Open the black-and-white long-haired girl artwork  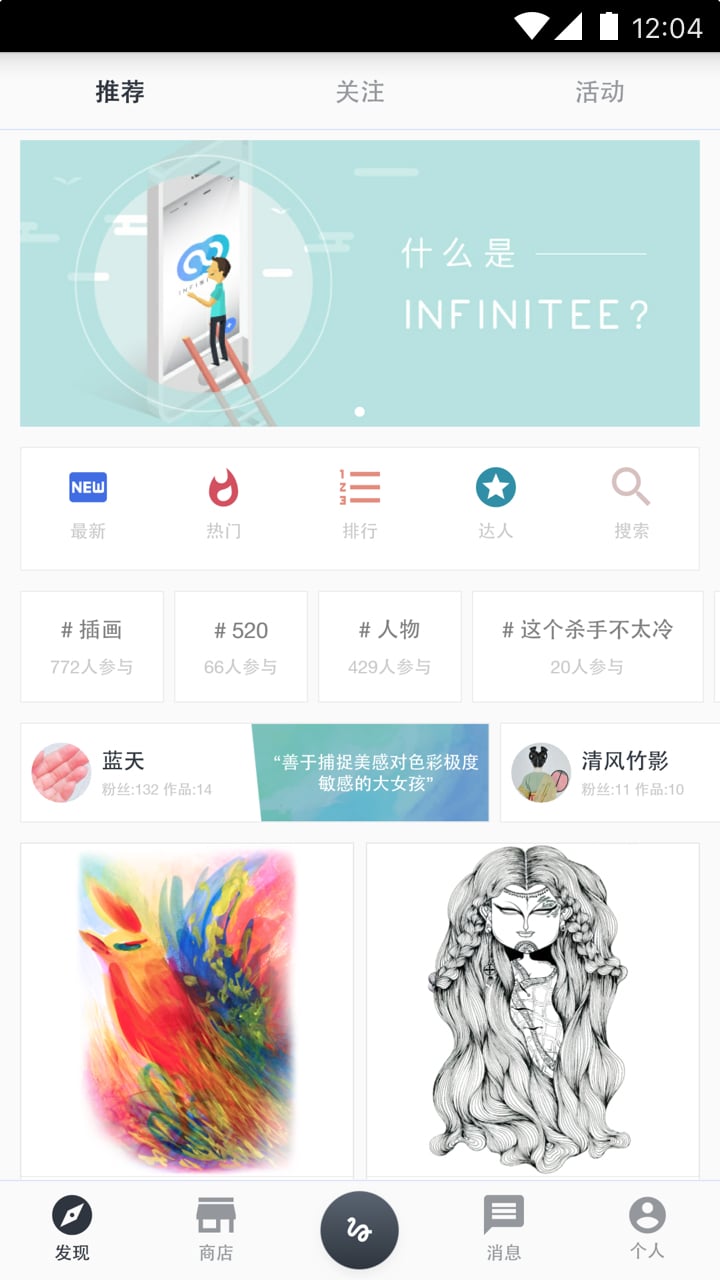[532, 1010]
